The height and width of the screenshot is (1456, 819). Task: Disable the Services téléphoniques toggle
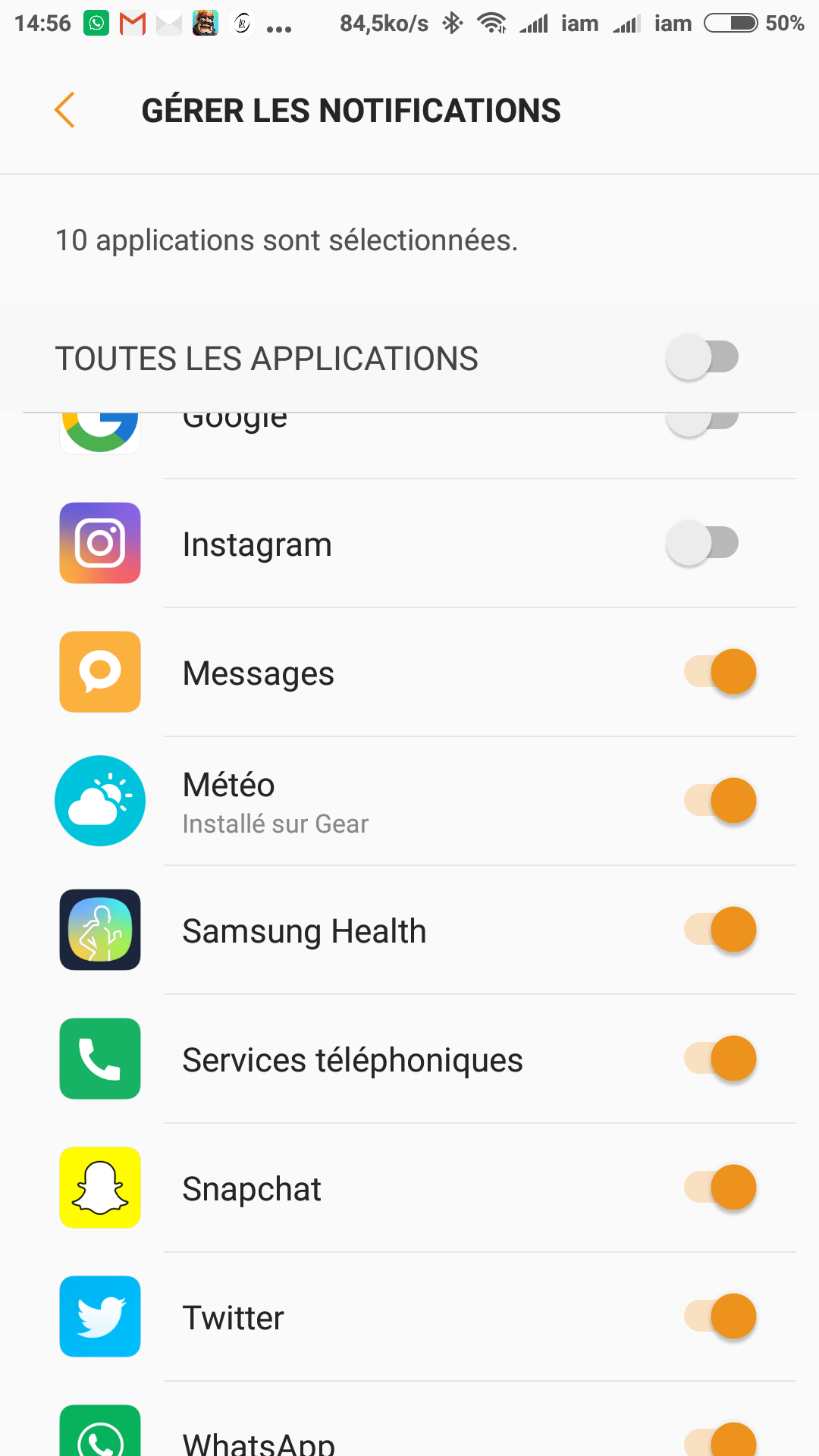coord(720,1059)
